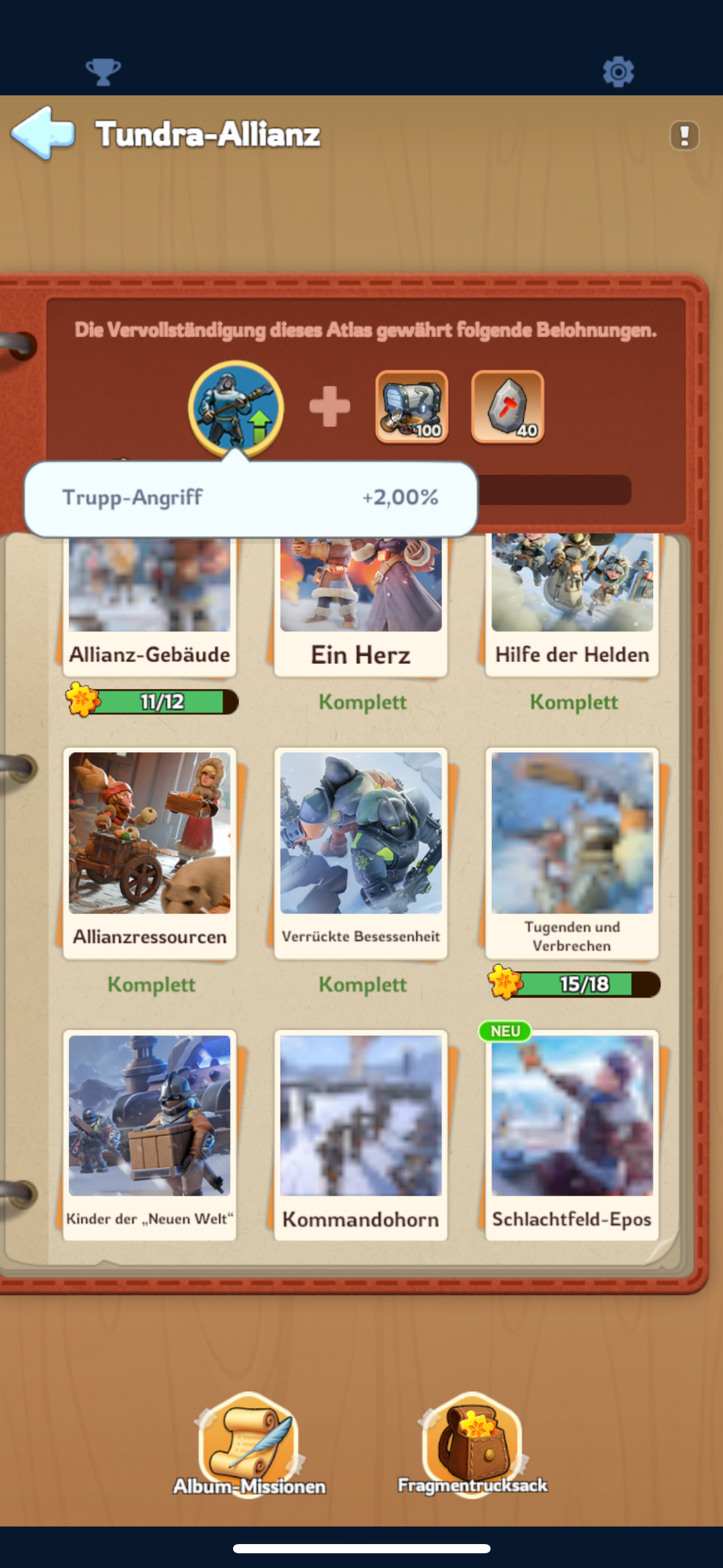Viewport: 723px width, 1568px height.
Task: Open the Tugenden und Verbrechen card
Action: pos(572,853)
